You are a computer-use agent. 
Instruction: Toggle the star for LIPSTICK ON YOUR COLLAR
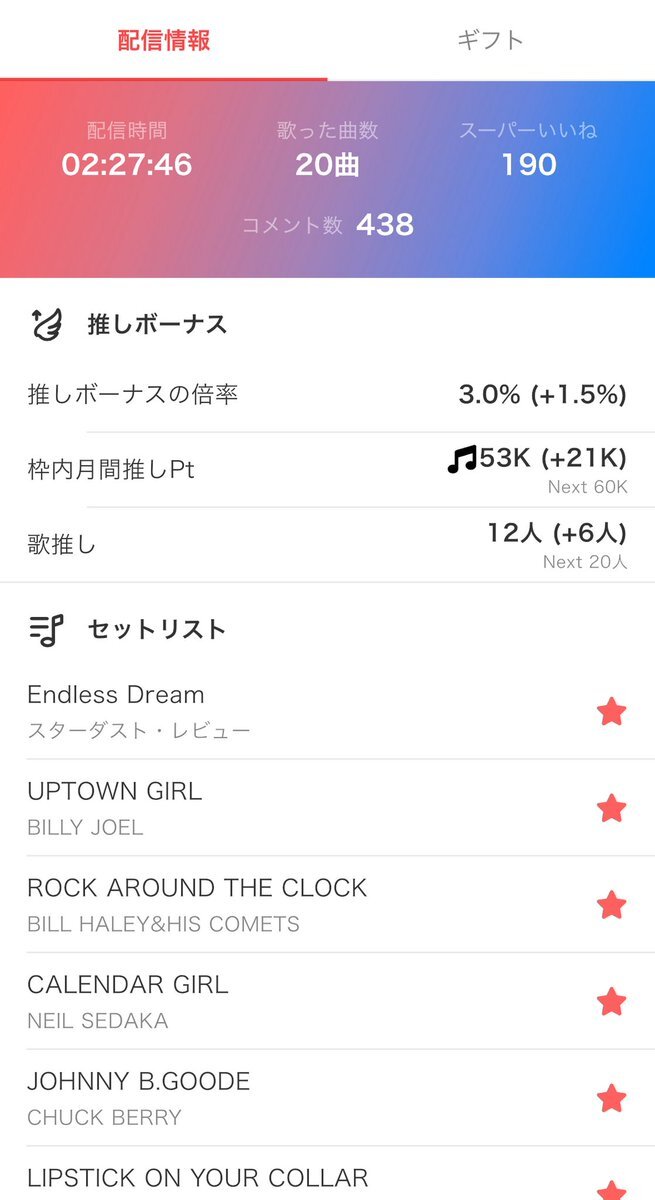611,1189
